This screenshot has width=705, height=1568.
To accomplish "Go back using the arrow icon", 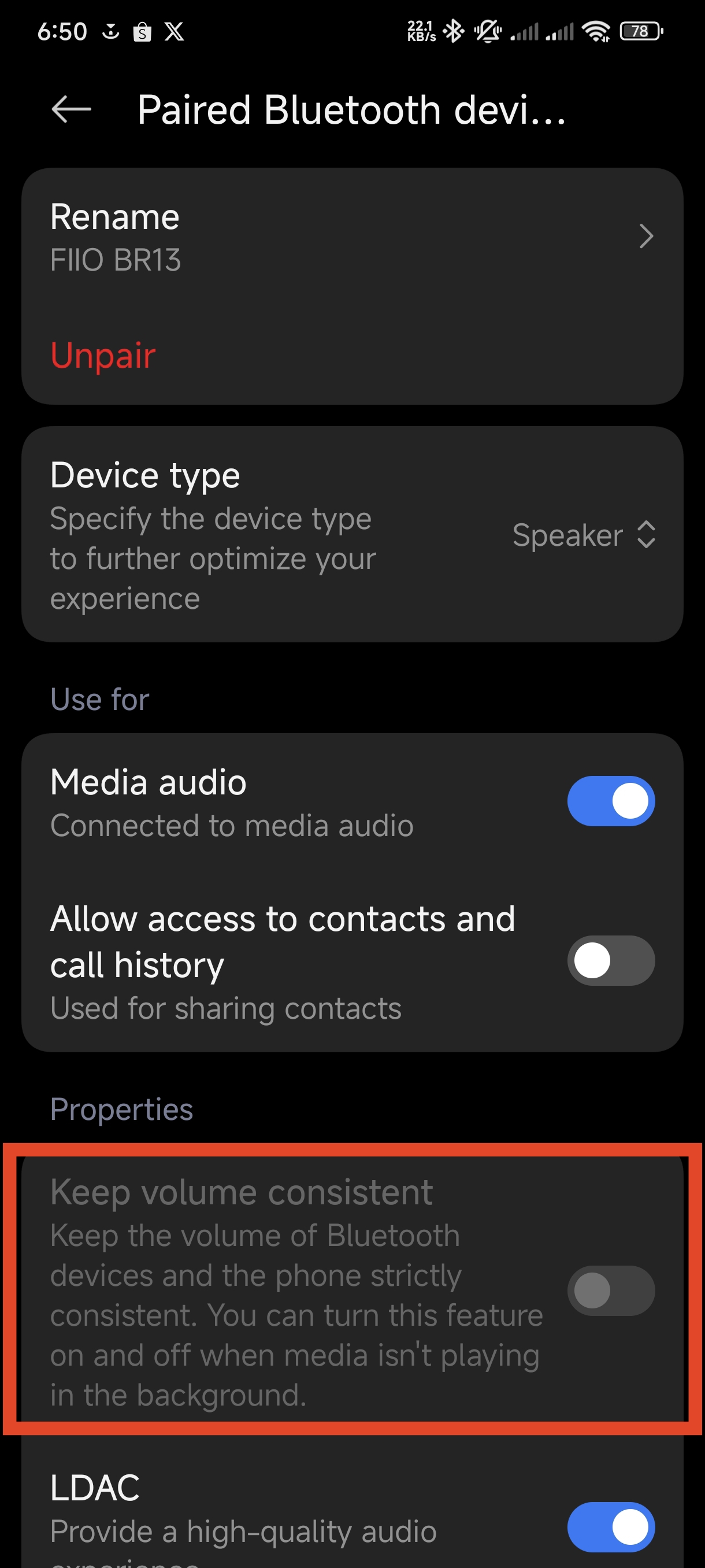I will 71,110.
